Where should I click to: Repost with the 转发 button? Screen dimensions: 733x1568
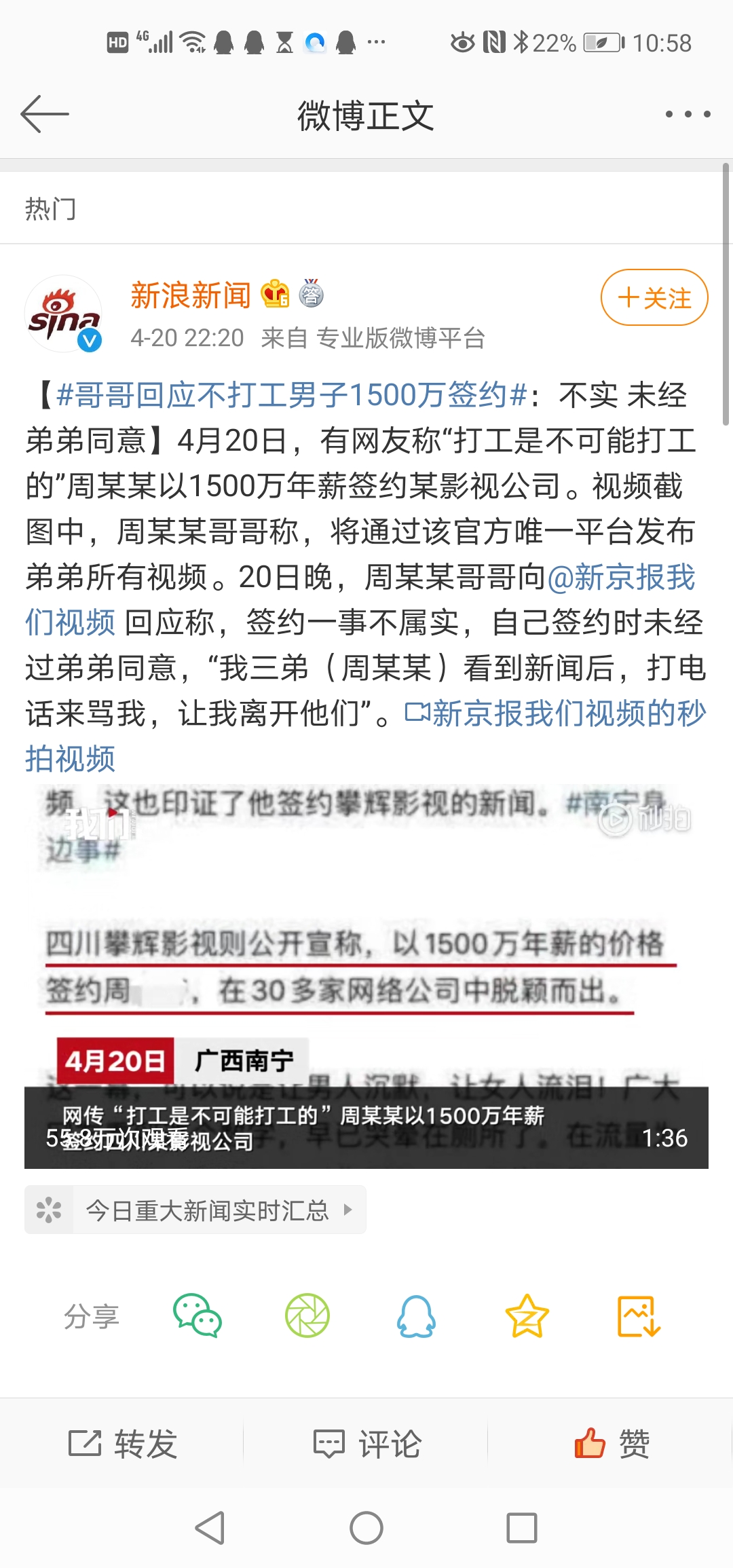[x=123, y=1443]
